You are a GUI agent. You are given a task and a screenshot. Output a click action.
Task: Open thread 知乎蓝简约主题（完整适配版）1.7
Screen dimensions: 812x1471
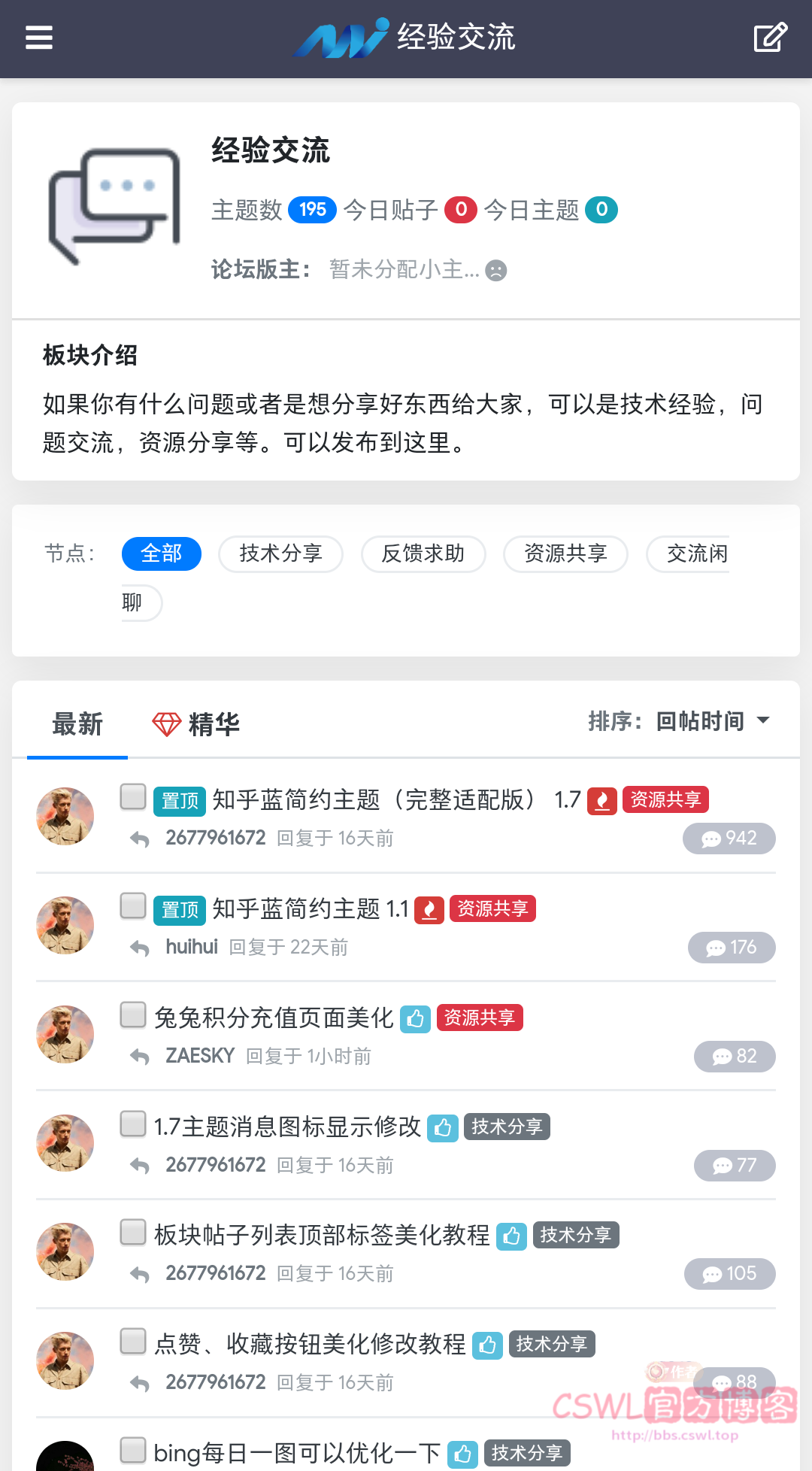373,800
